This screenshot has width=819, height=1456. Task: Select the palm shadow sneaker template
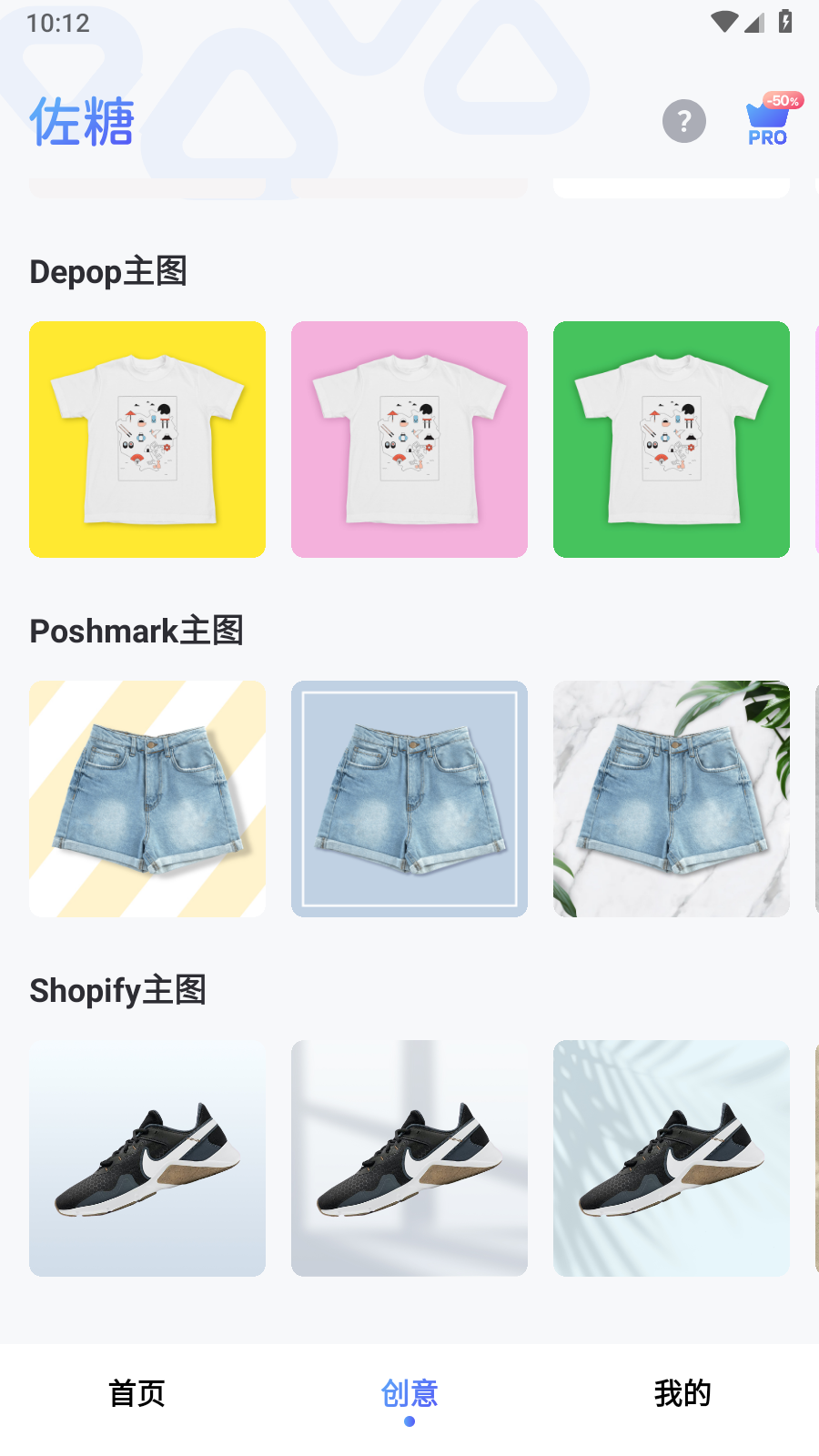[671, 1158]
